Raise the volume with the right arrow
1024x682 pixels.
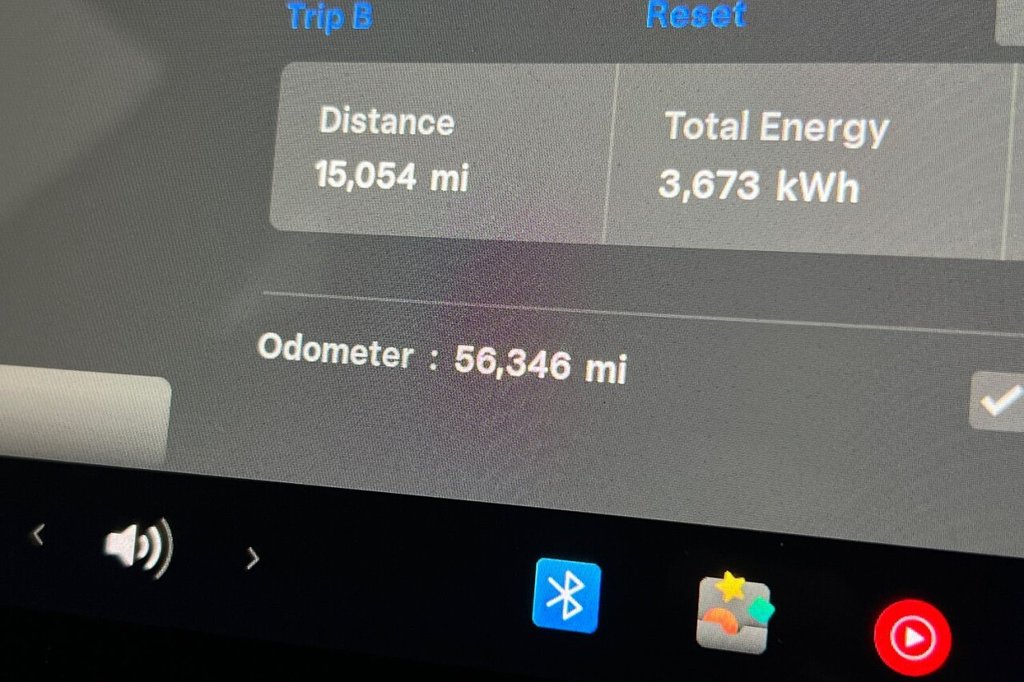253,558
